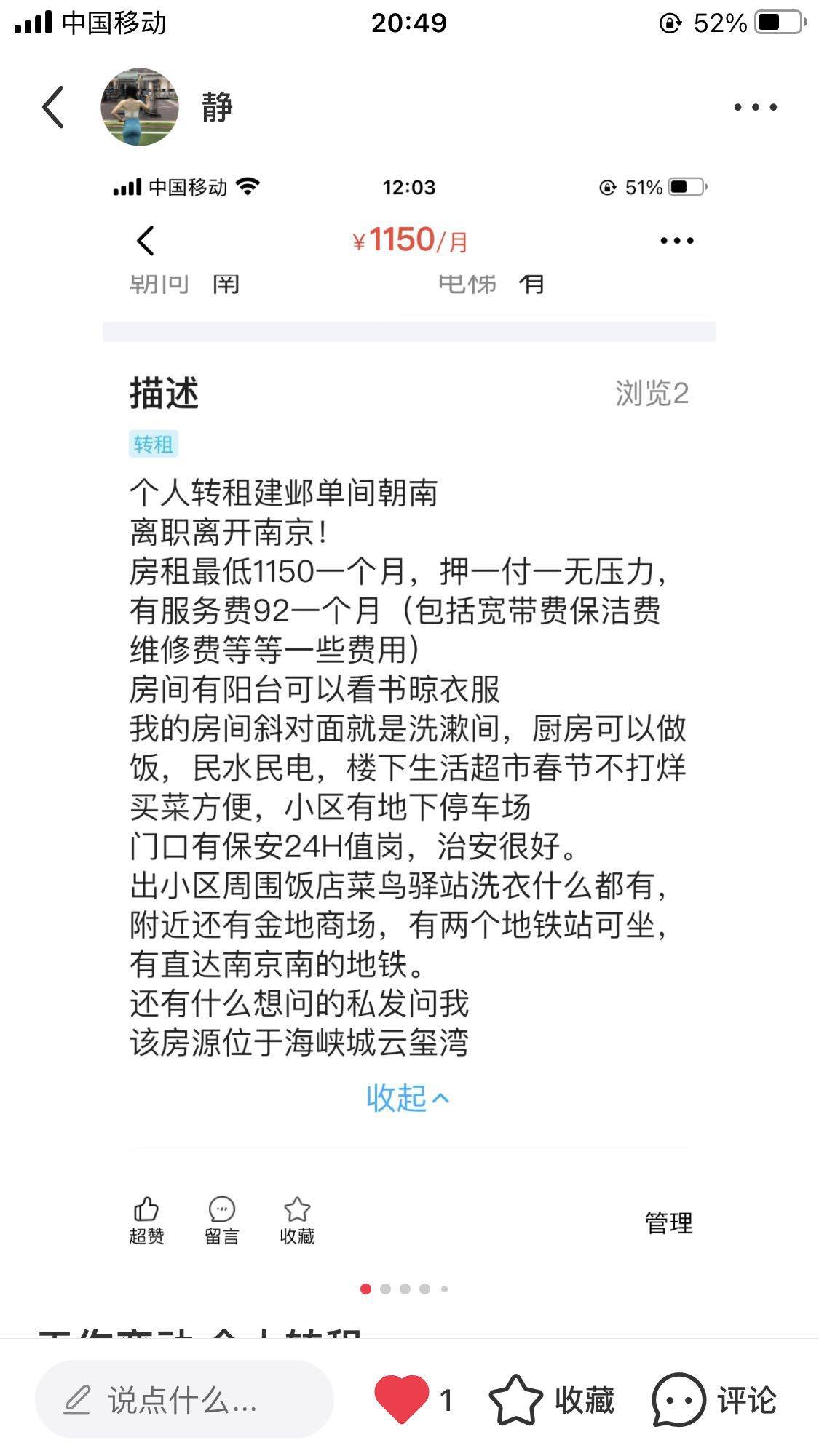Open the top-right overflow menu

(x=755, y=107)
